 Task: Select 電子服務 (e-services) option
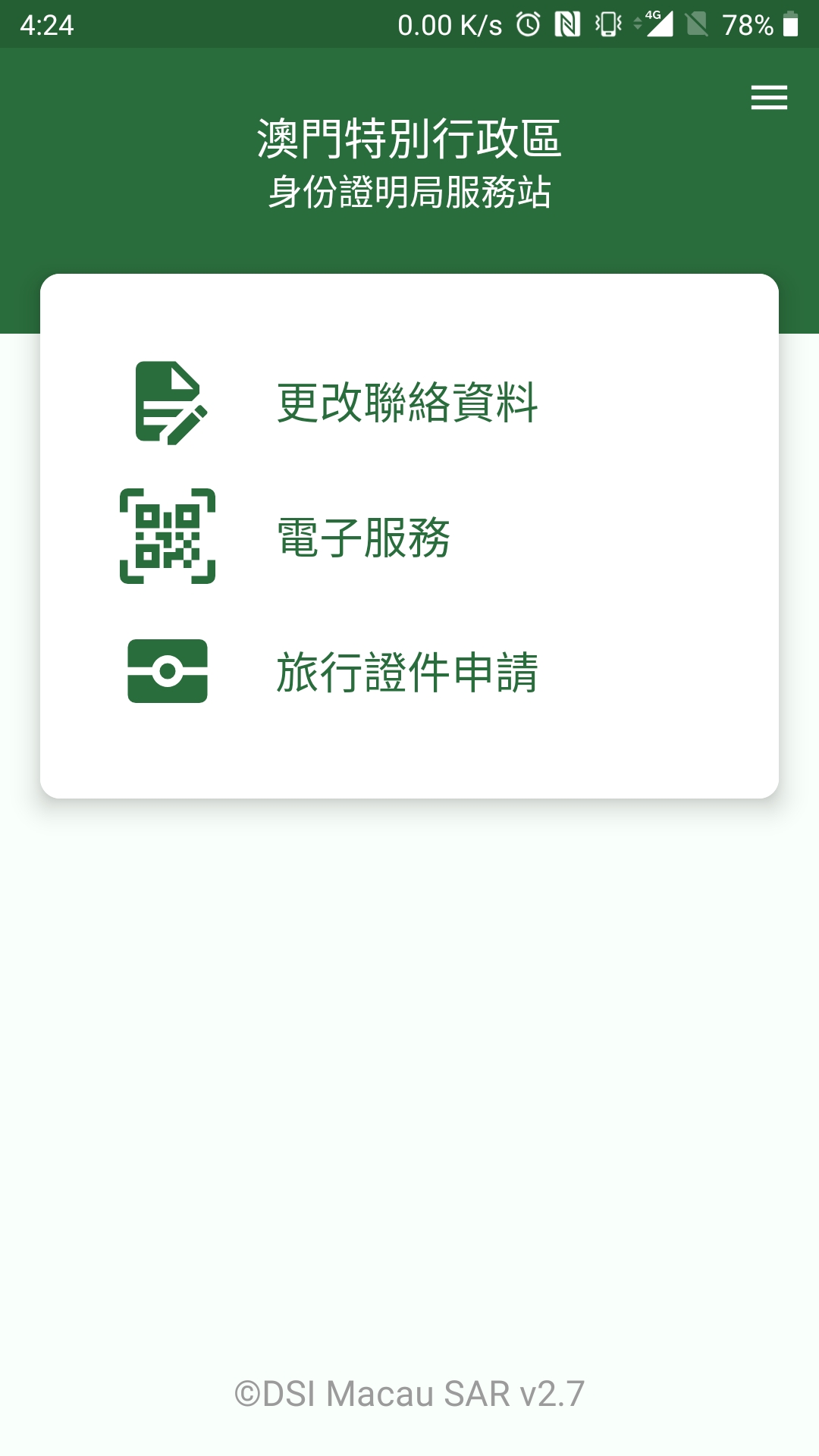(x=364, y=537)
